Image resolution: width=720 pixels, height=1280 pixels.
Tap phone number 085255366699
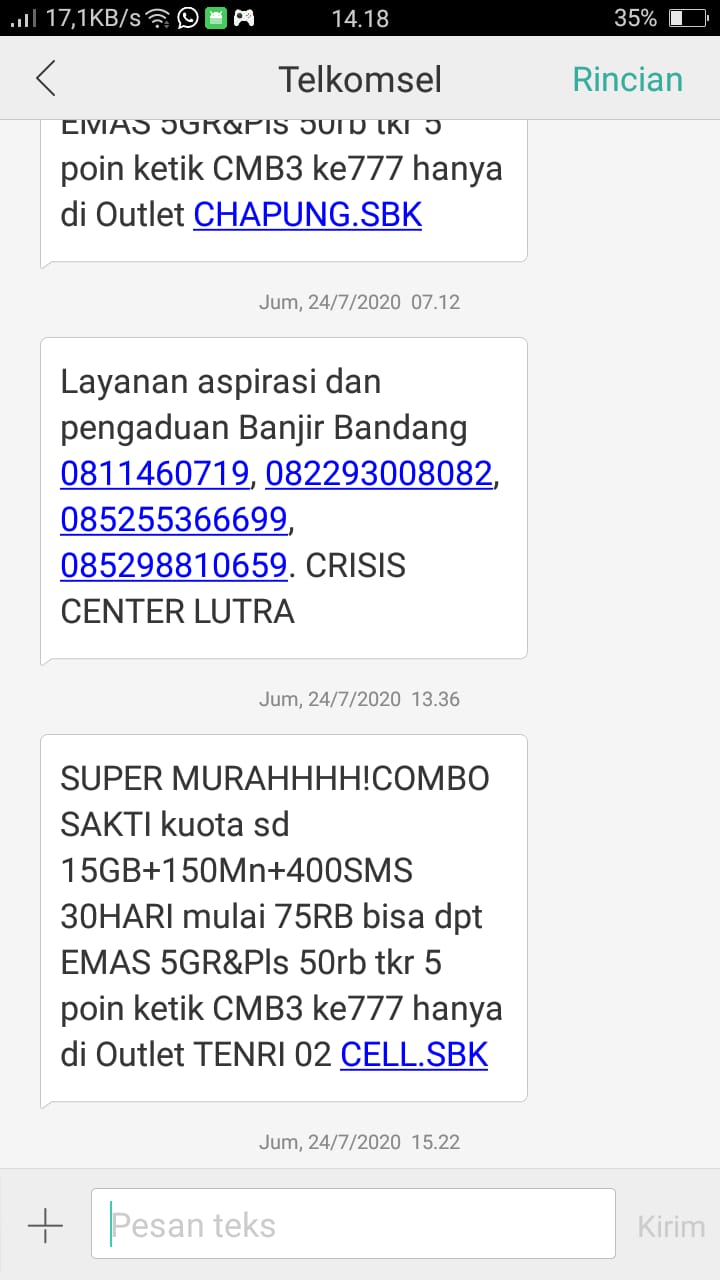point(174,520)
